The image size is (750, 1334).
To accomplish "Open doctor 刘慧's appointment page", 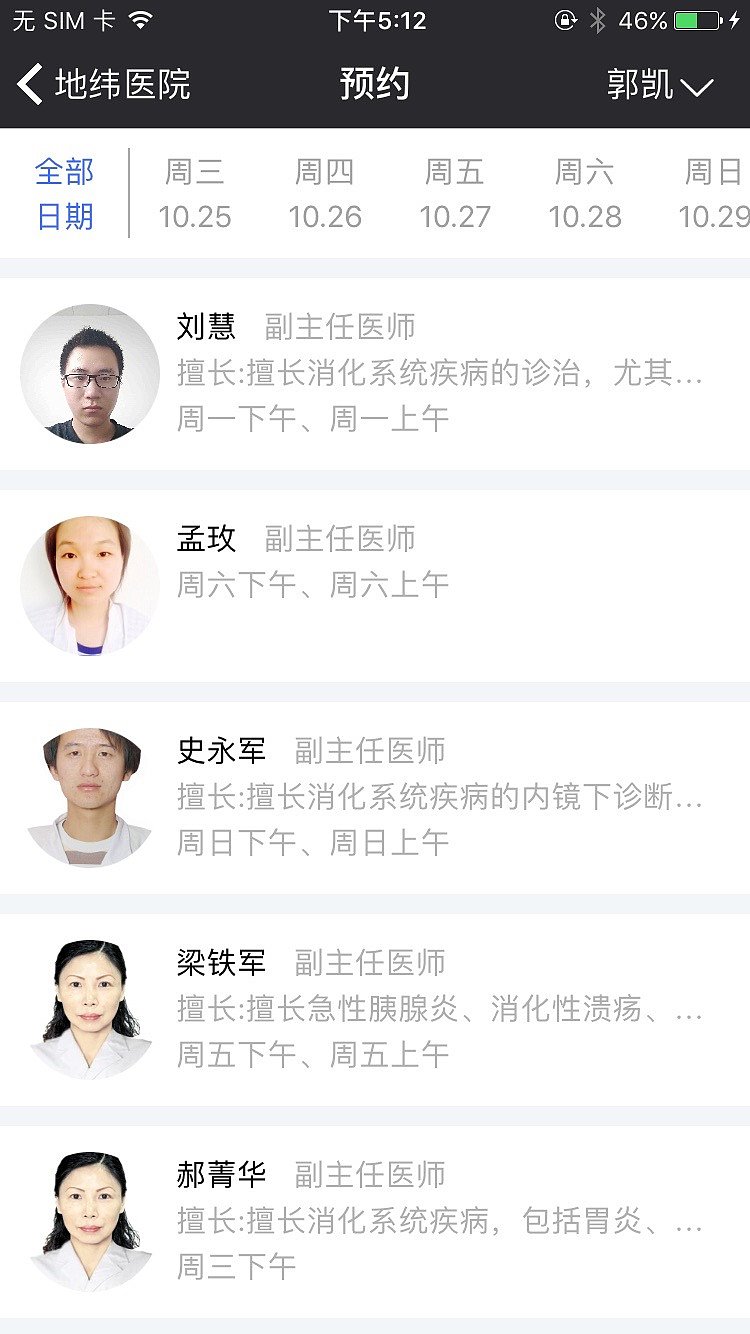I will 375,373.
